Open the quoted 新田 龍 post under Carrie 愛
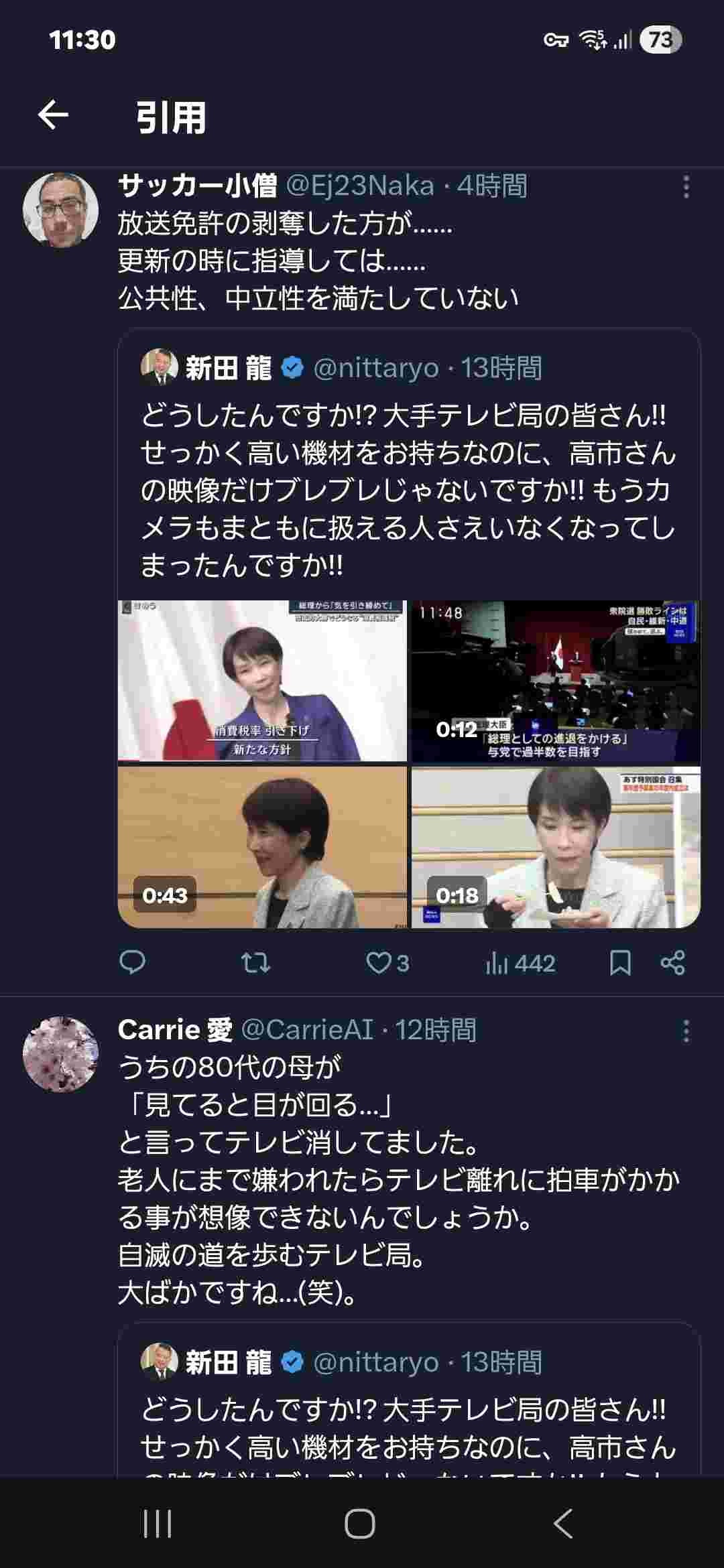The height and width of the screenshot is (1568, 724). (x=408, y=1407)
